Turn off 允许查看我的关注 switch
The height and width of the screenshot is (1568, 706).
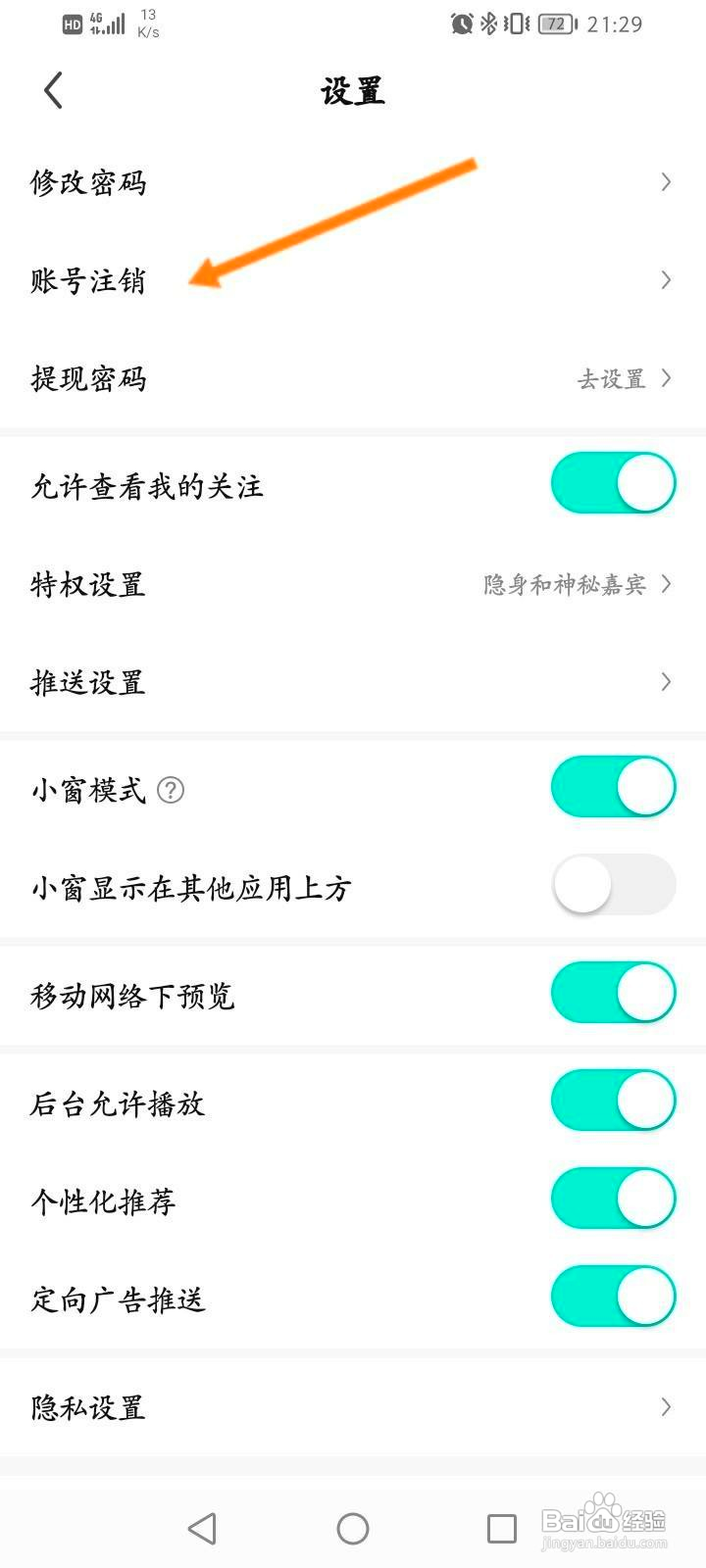click(x=614, y=483)
